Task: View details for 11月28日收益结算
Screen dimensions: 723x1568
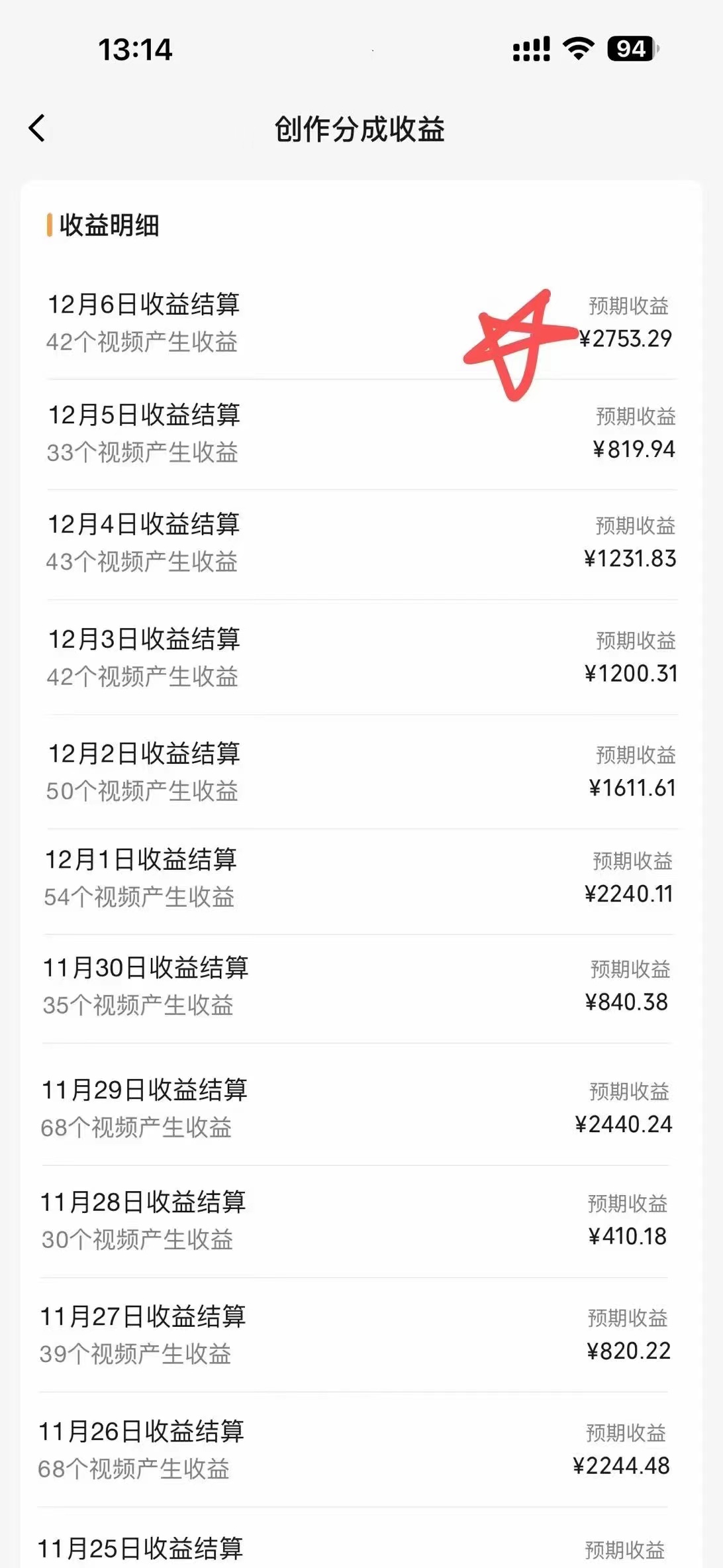Action: coord(143,1220)
